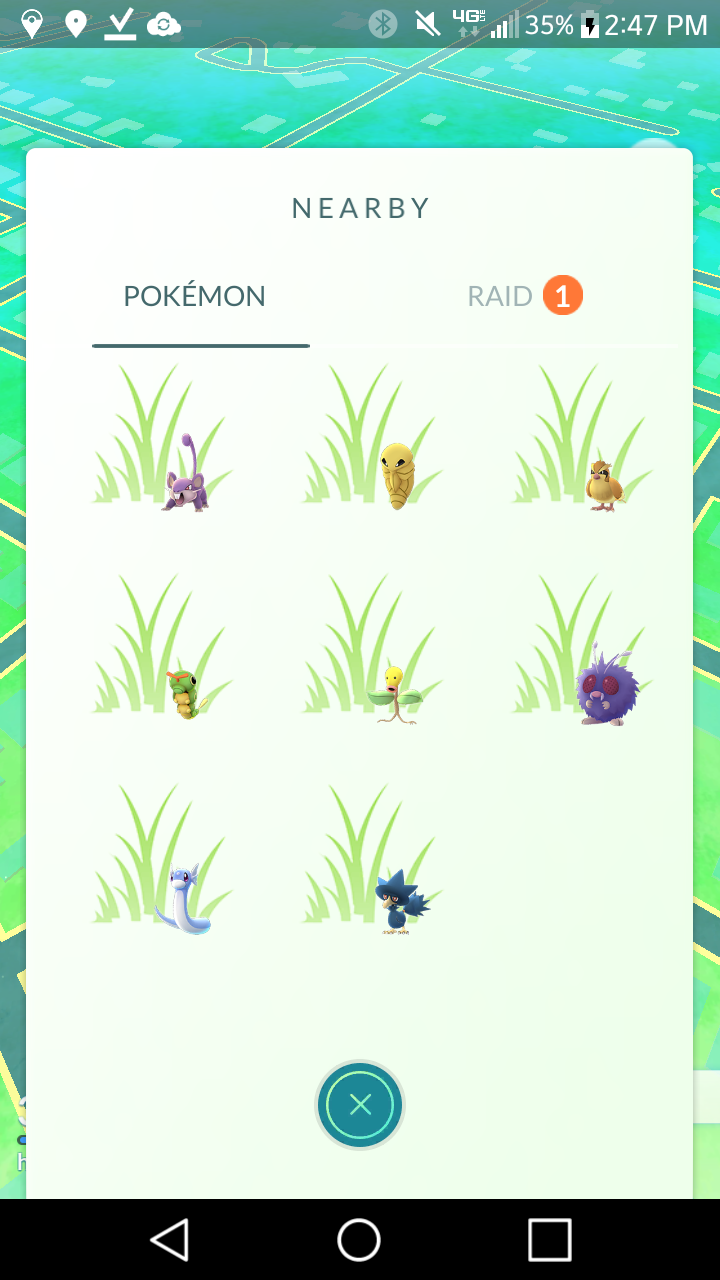Viewport: 720px width, 1280px height.
Task: Open the recent apps view
Action: tap(549, 1240)
